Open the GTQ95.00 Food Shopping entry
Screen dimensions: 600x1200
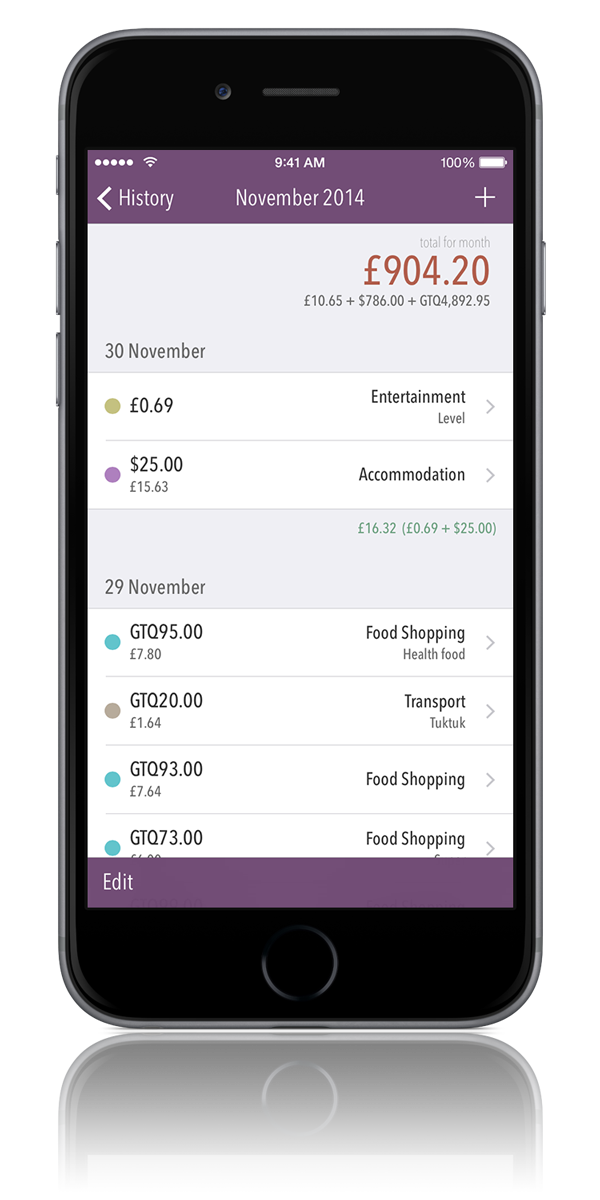pos(300,642)
